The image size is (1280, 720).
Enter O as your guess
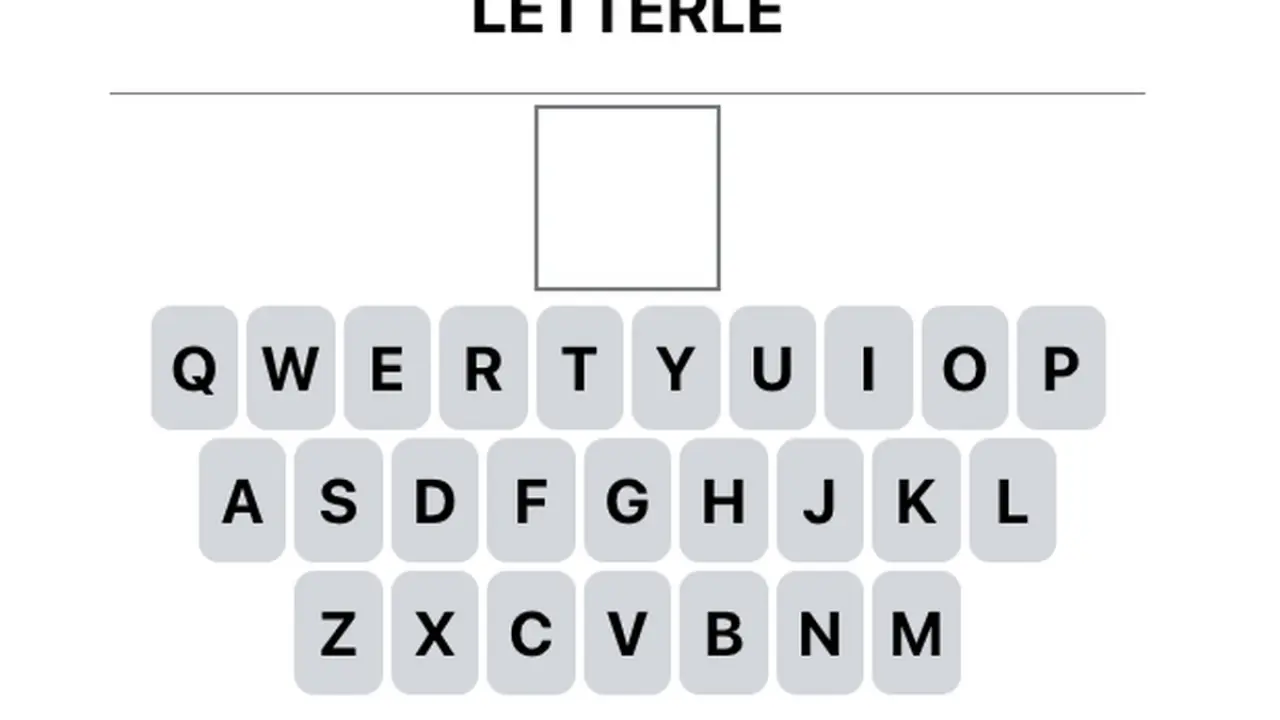pos(964,368)
